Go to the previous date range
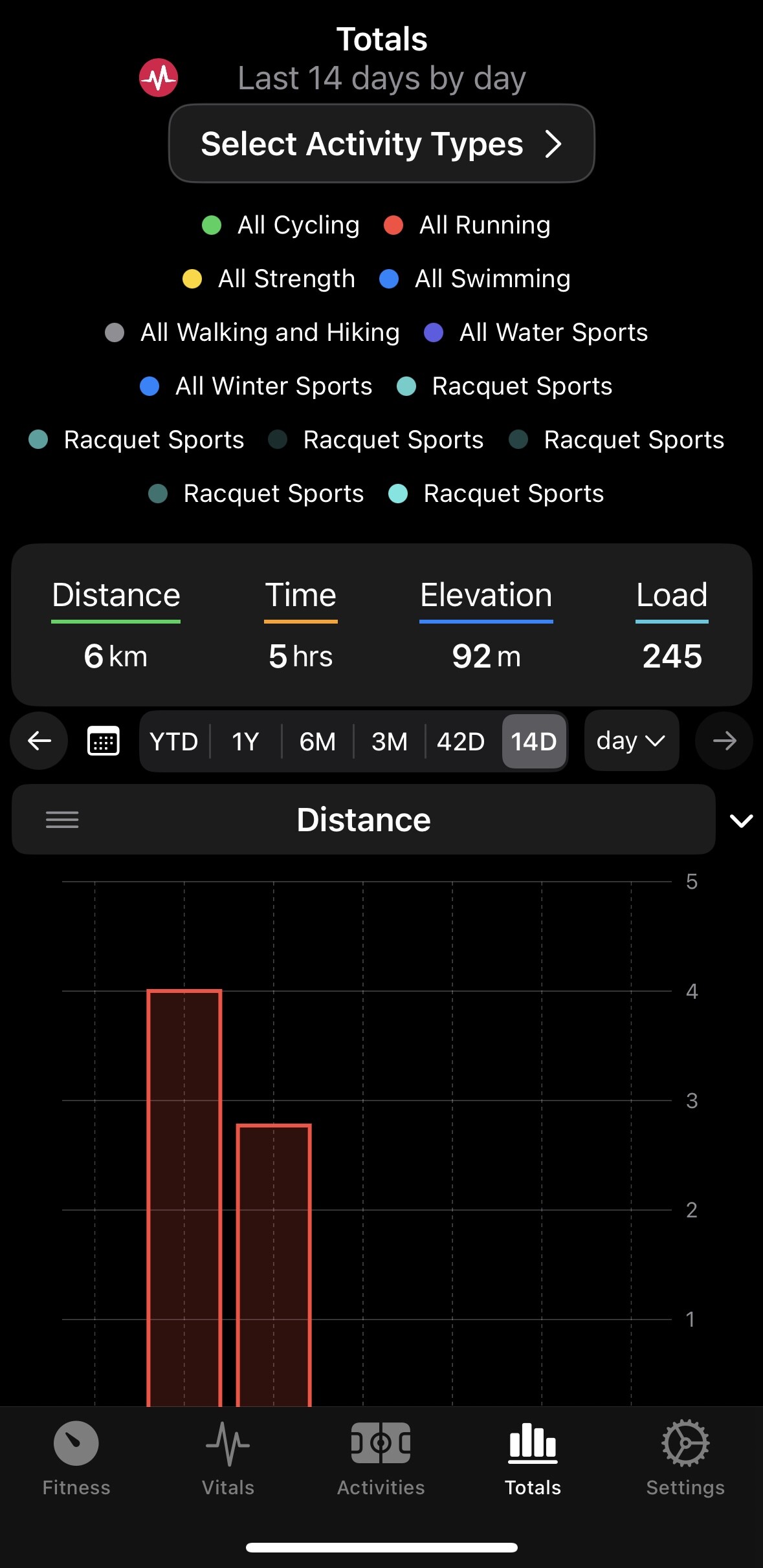The width and height of the screenshot is (763, 1568). click(39, 741)
